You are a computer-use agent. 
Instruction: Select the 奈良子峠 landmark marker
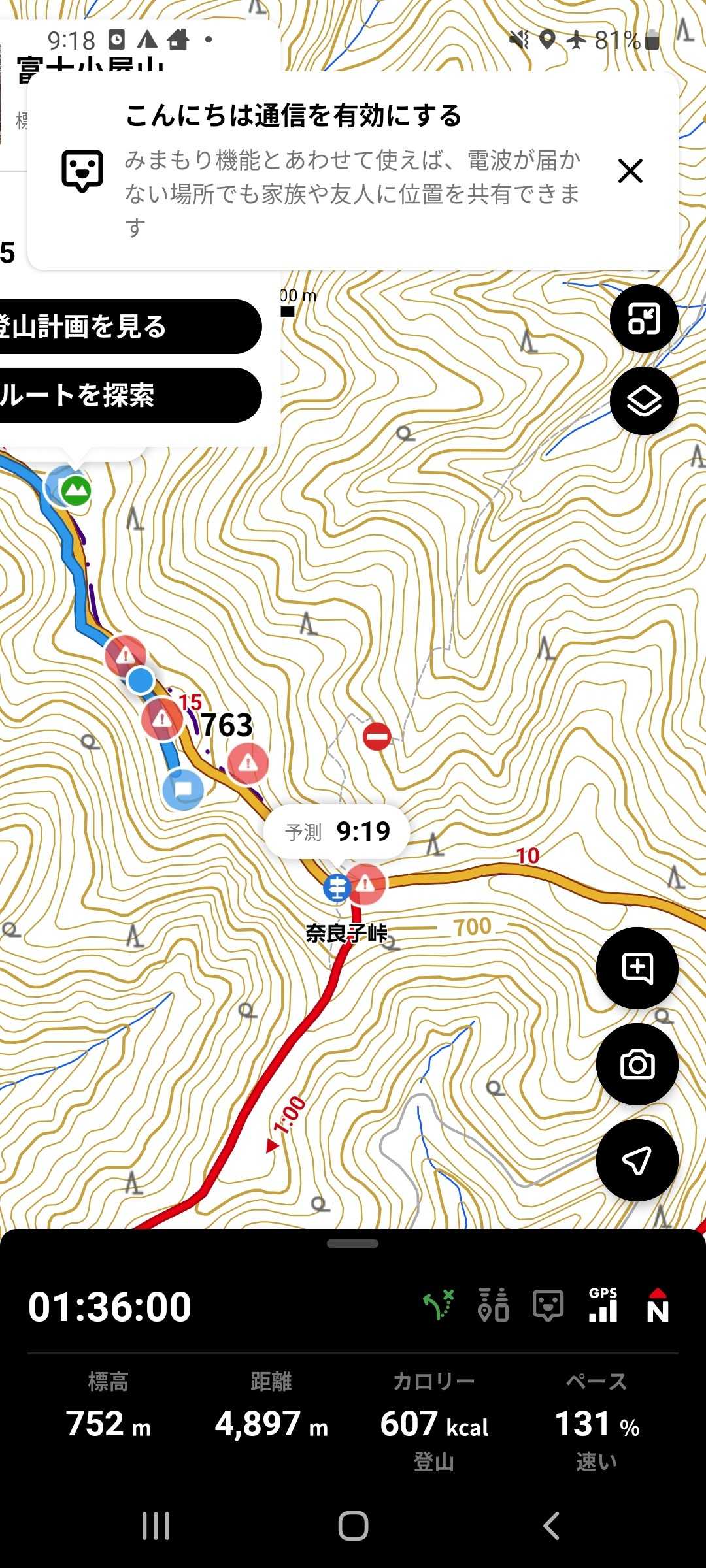point(337,887)
